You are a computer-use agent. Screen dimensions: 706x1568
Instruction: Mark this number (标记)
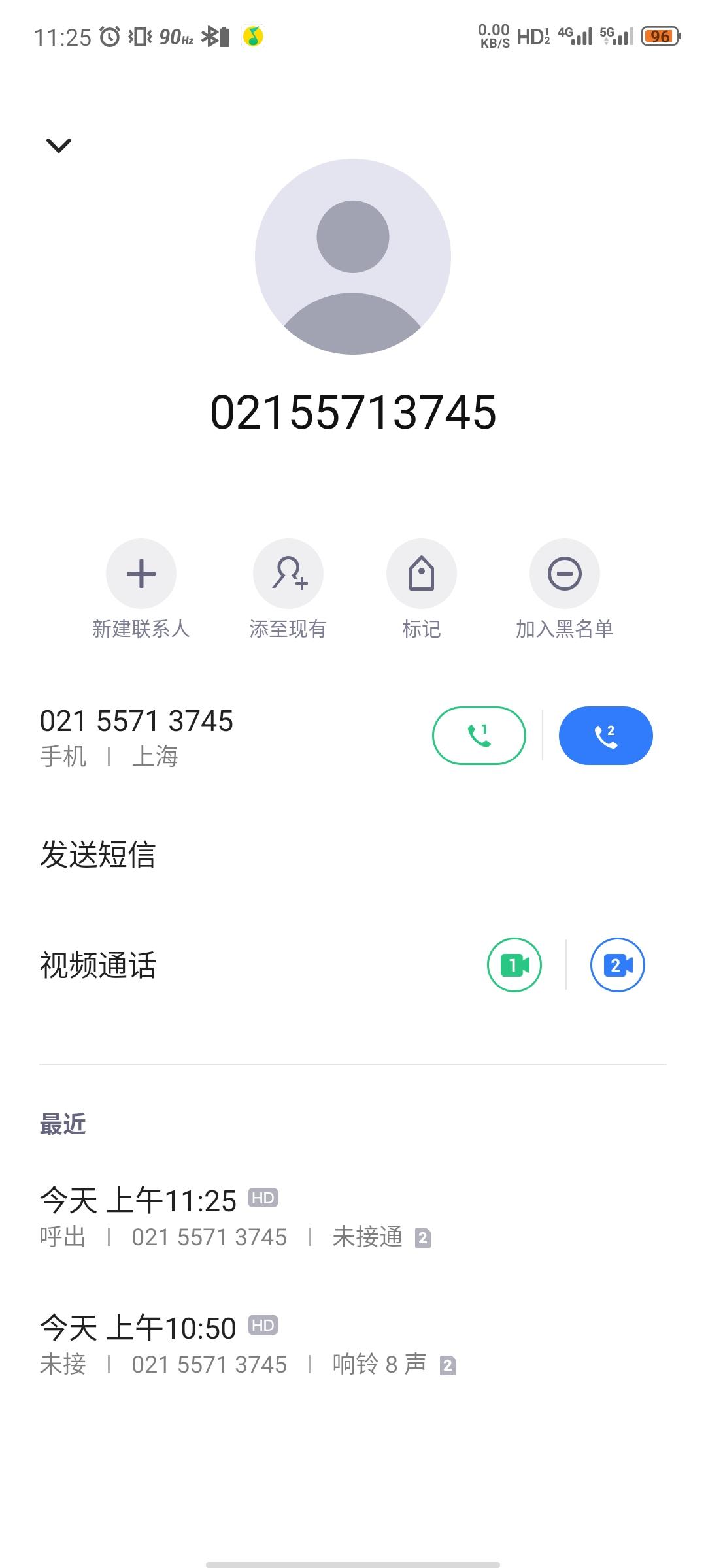tap(422, 574)
